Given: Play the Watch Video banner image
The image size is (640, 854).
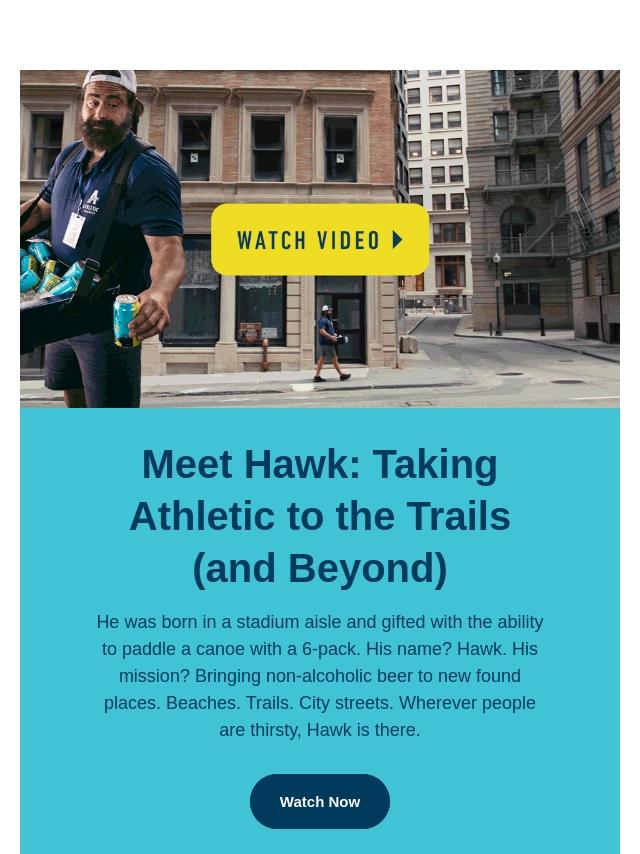Looking at the screenshot, I should click(x=320, y=240).
